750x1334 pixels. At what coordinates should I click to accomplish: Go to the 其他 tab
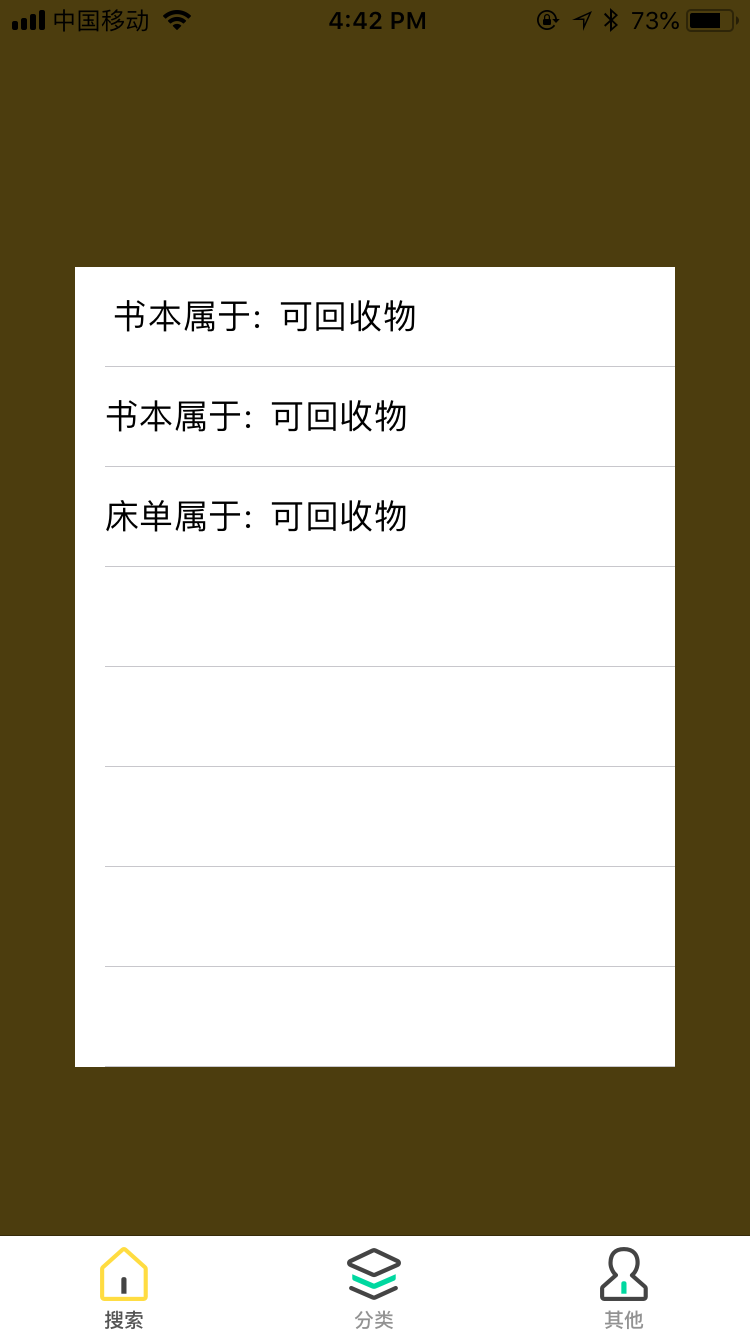[x=624, y=1286]
